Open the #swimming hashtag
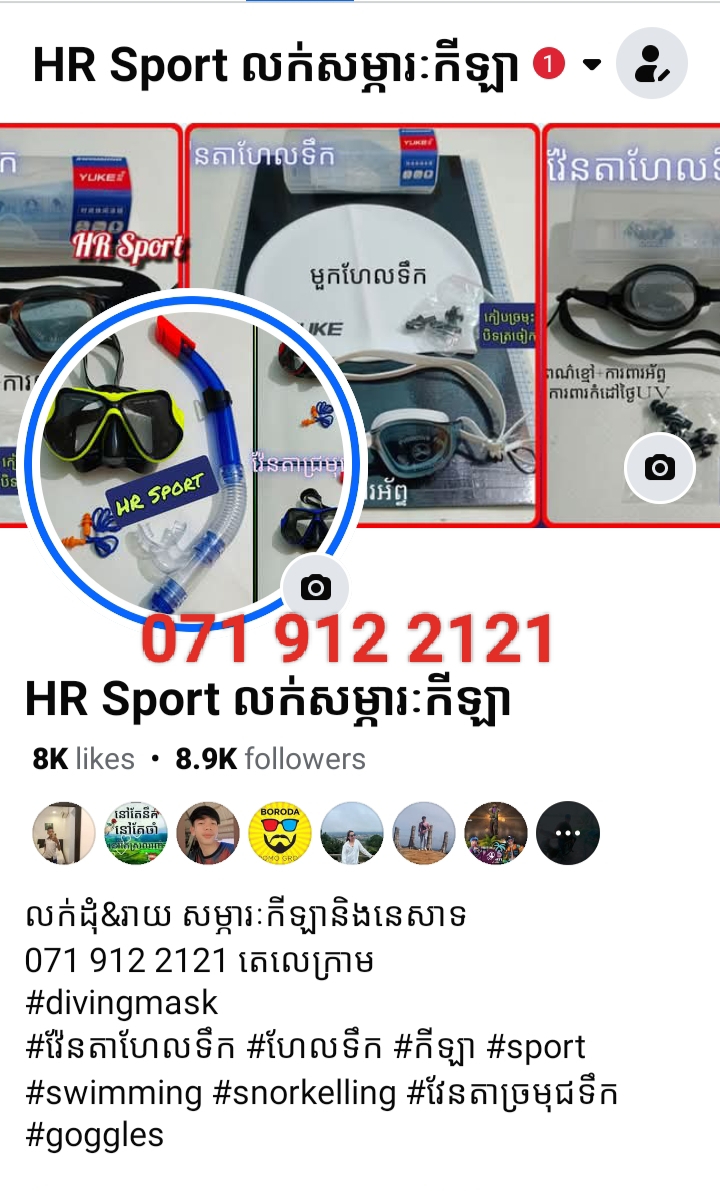This screenshot has width=720, height=1191. 114,1092
